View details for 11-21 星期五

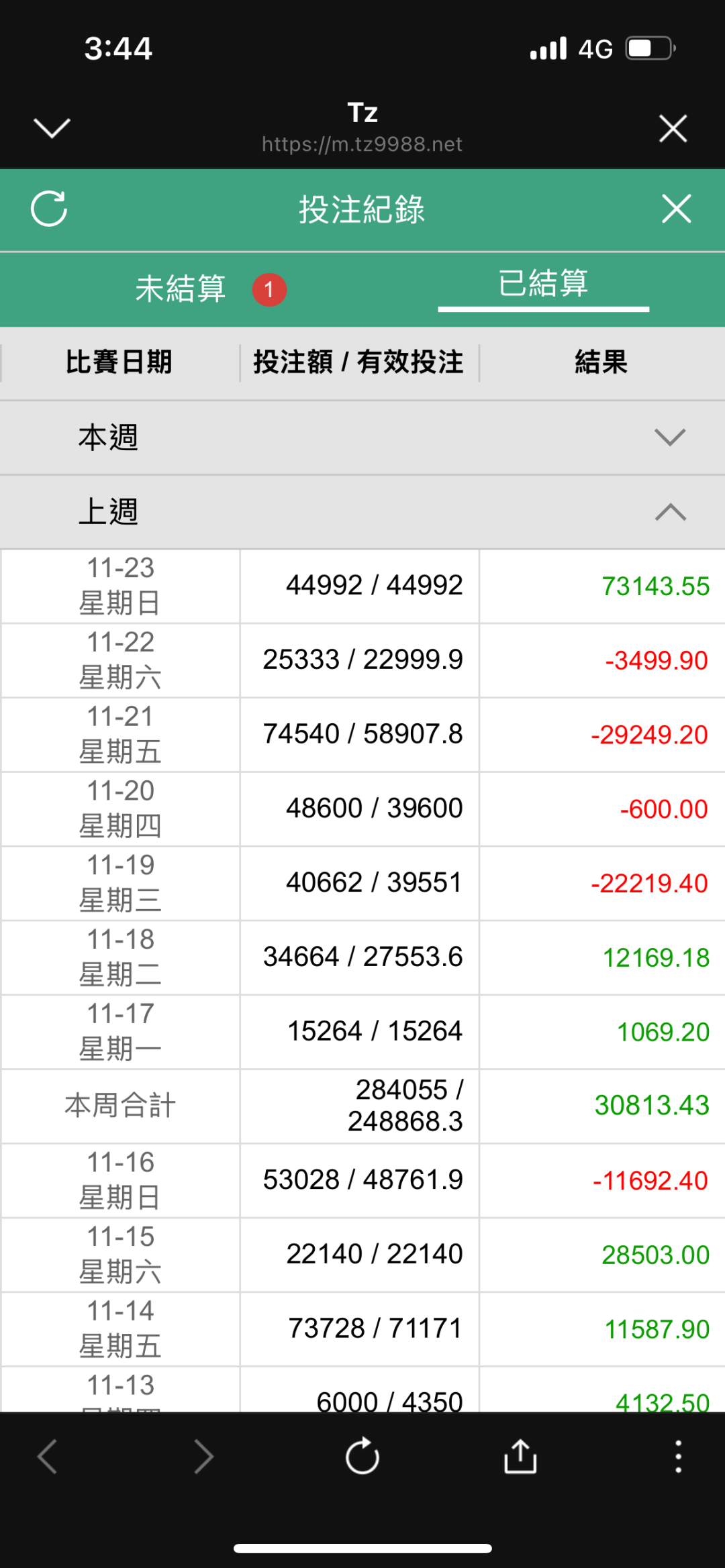point(362,734)
